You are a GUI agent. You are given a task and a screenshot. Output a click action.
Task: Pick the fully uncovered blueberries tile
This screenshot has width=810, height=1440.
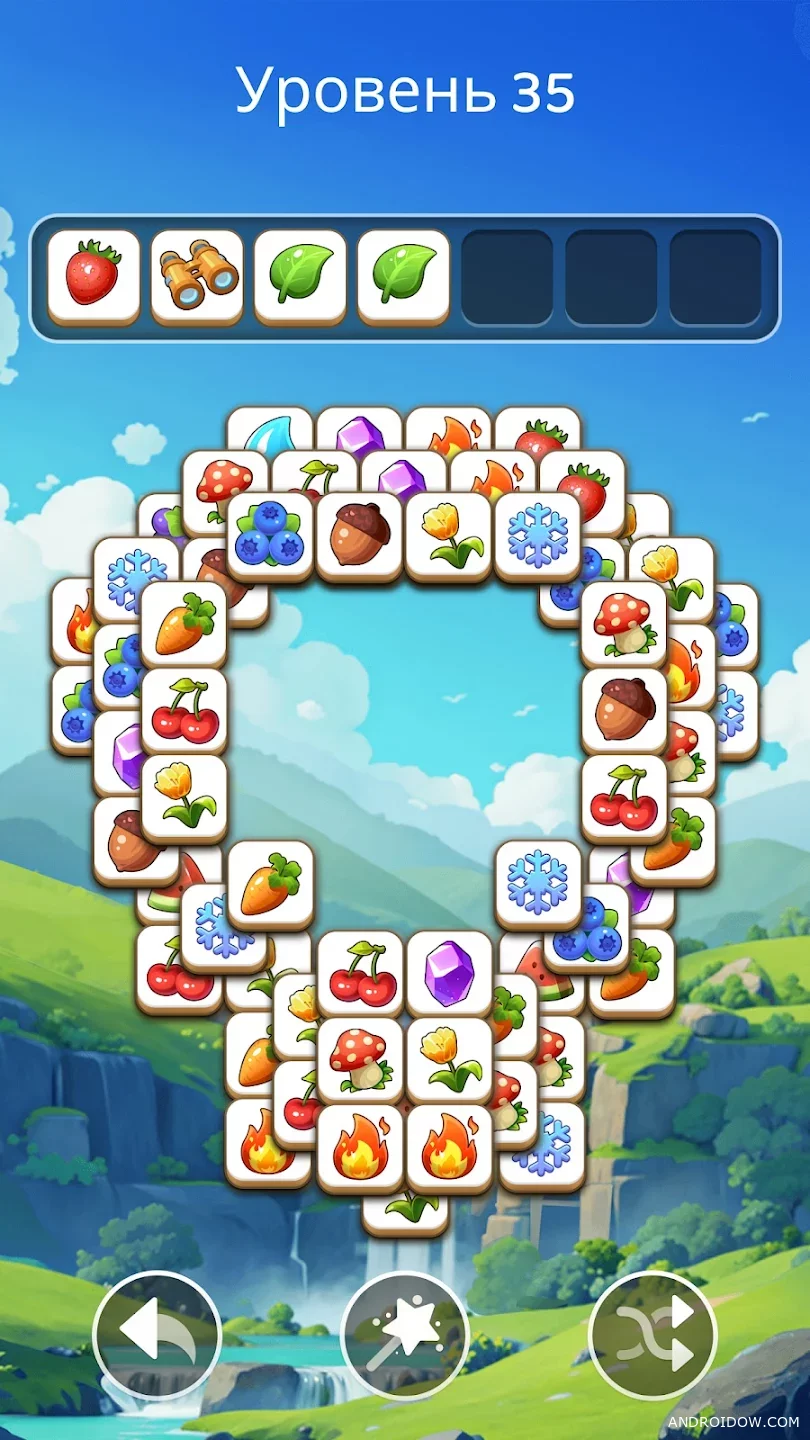tap(270, 536)
